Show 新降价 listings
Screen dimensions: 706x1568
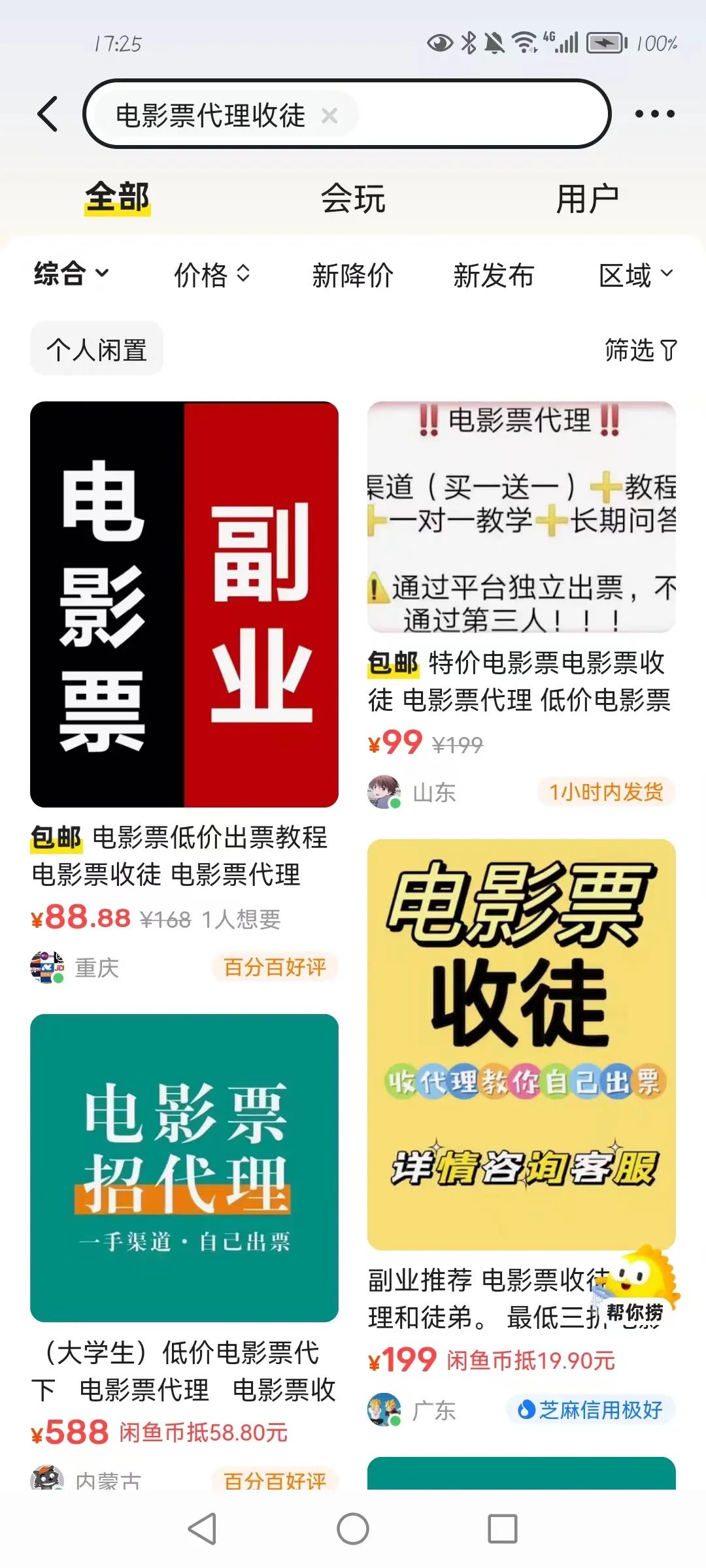352,275
